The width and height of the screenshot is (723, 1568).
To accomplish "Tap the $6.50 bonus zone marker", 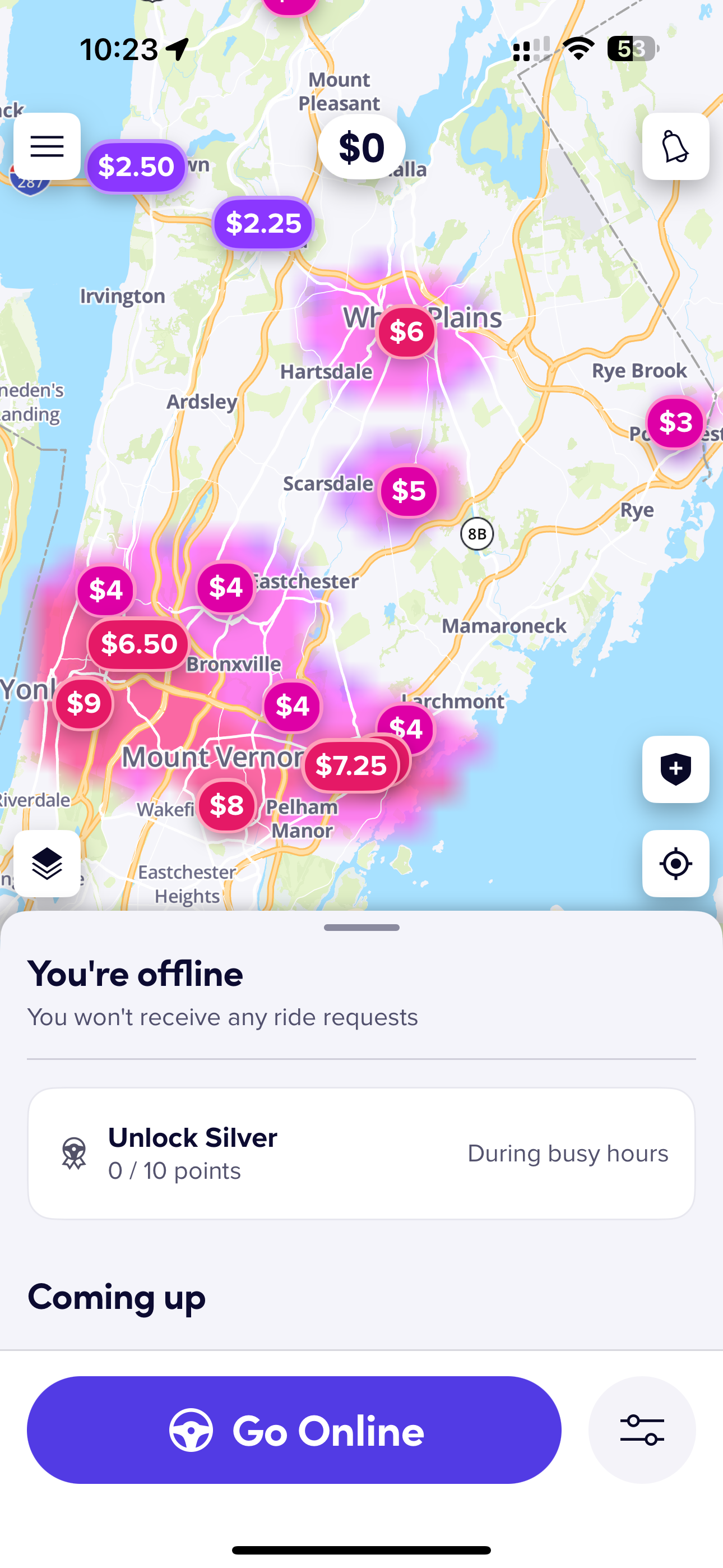I will pos(139,643).
